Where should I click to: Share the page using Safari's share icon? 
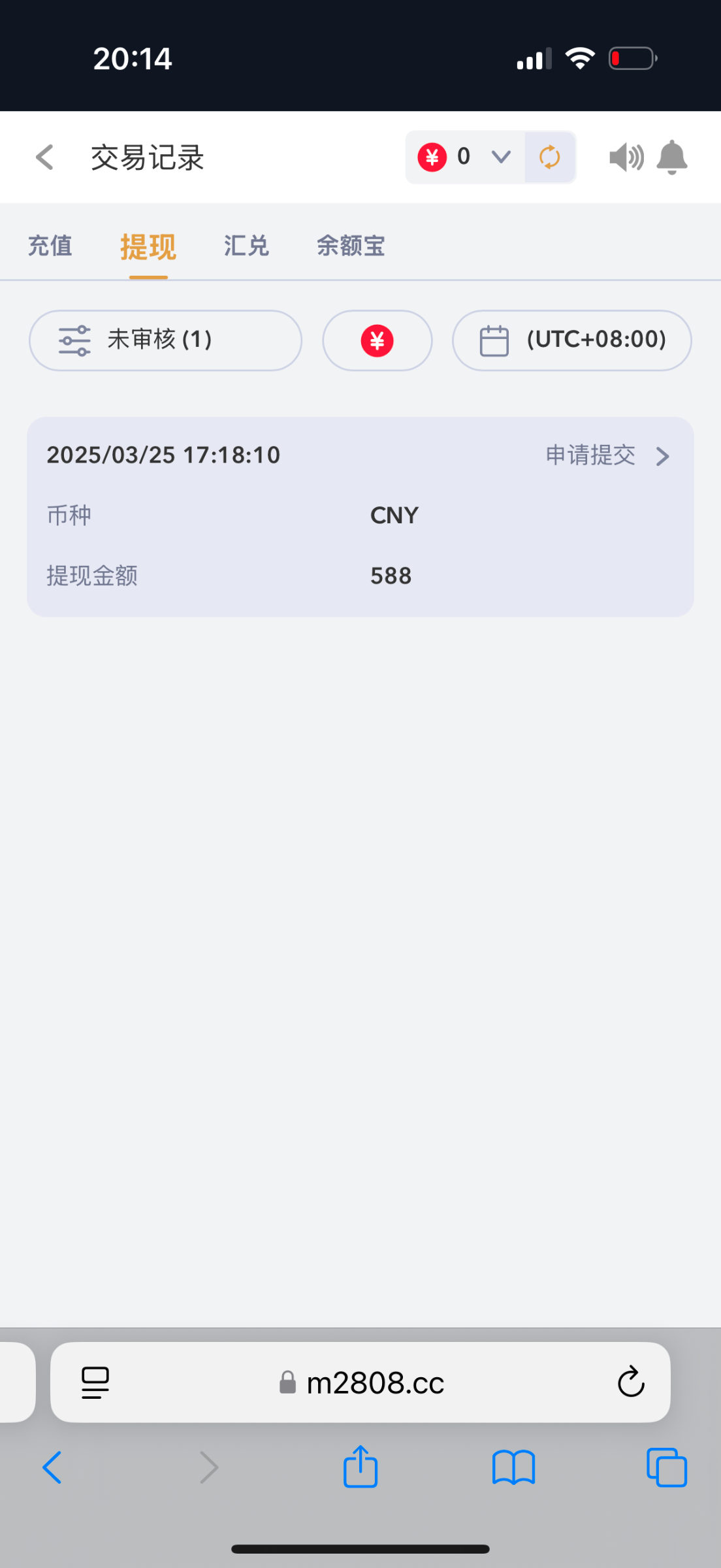click(360, 1467)
